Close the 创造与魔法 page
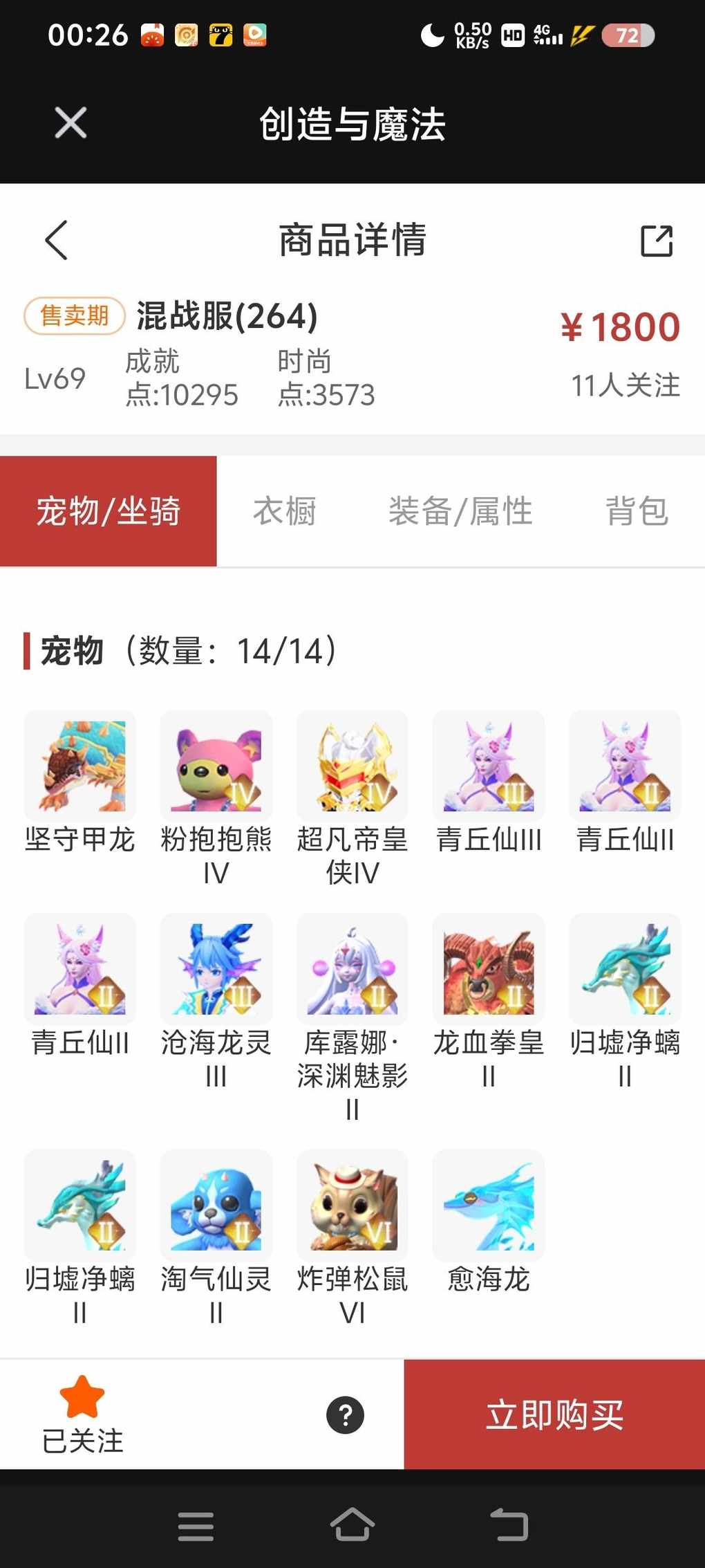 [70, 123]
